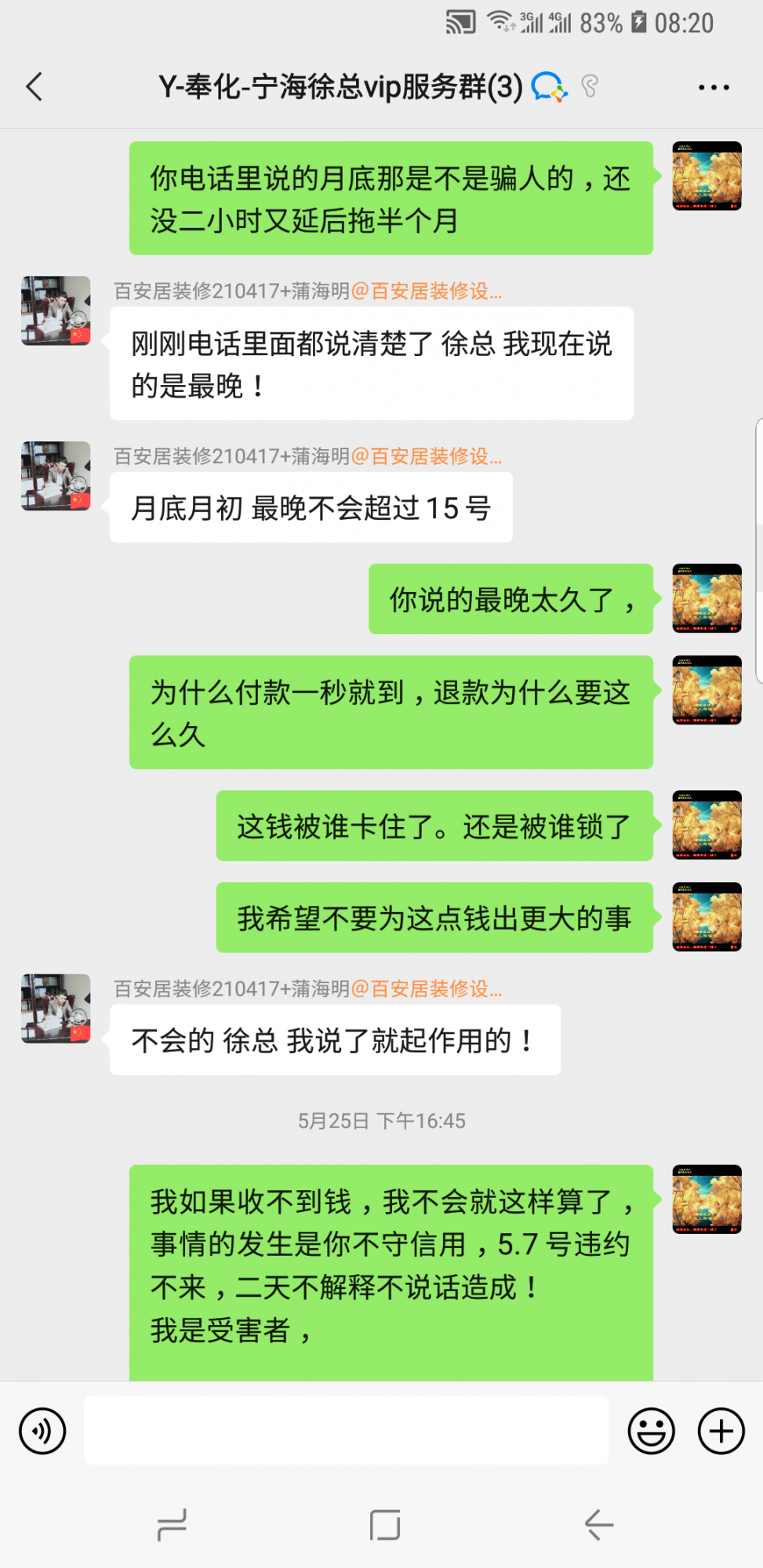763x1568 pixels.
Task: Open the emoji picker
Action: click(x=651, y=1431)
